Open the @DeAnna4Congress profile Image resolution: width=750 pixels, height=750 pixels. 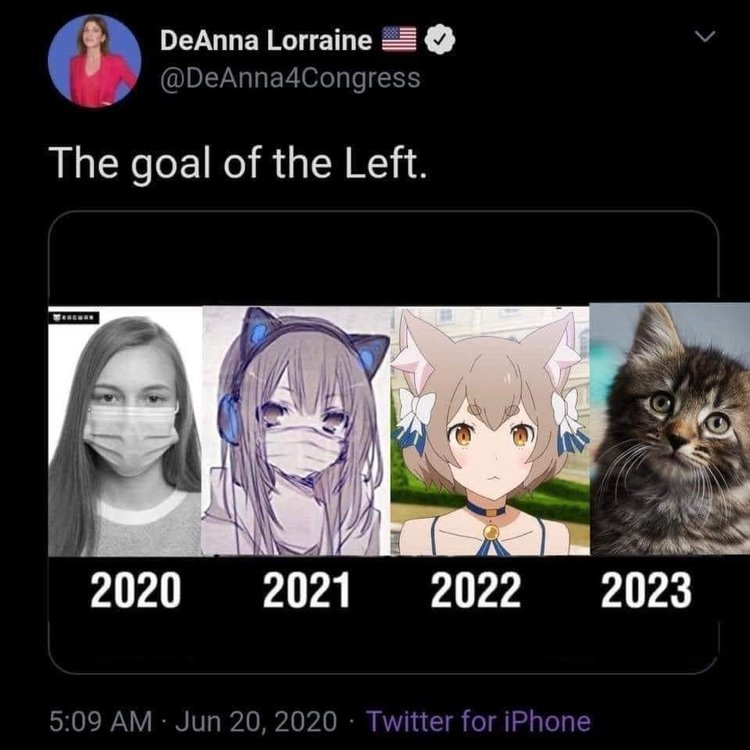coord(290,77)
